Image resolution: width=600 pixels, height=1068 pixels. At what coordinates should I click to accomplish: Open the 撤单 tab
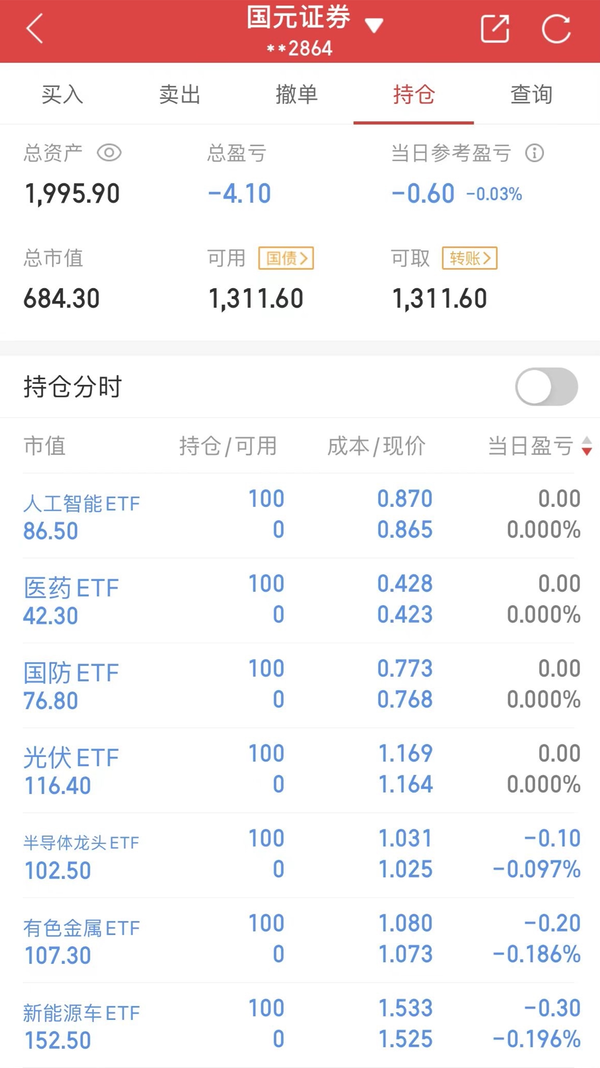click(297, 95)
